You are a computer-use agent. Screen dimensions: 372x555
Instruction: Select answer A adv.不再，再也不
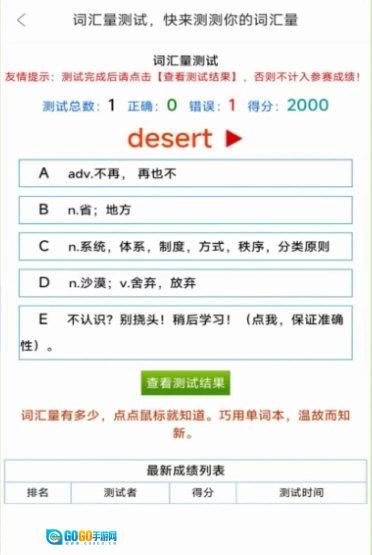tap(185, 173)
